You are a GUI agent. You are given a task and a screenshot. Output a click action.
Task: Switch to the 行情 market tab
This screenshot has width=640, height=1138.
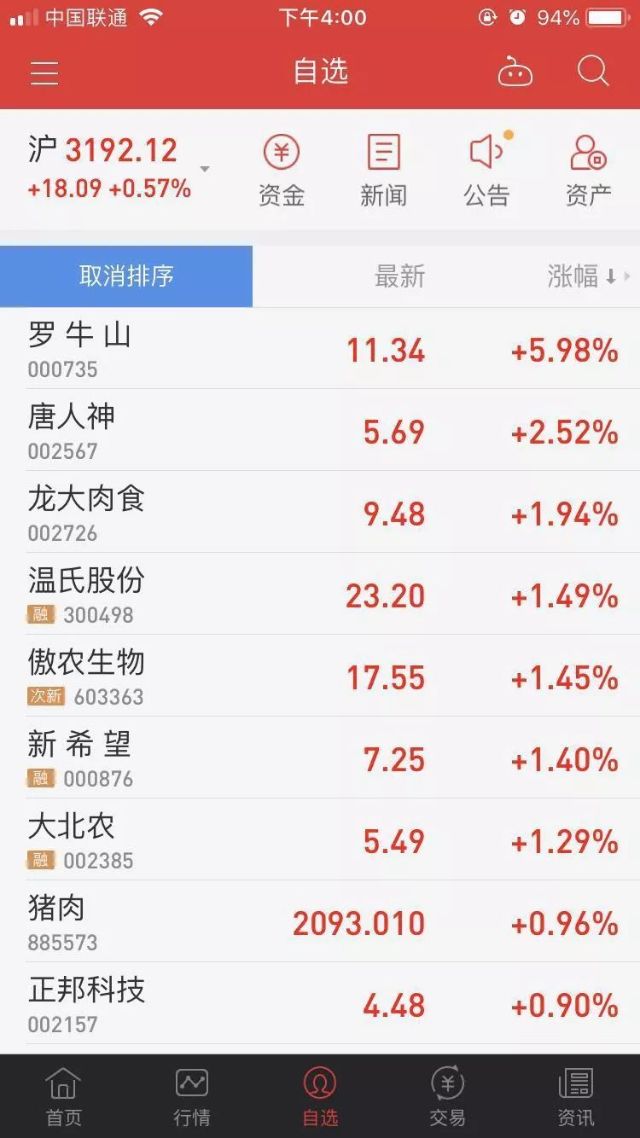(x=192, y=1097)
